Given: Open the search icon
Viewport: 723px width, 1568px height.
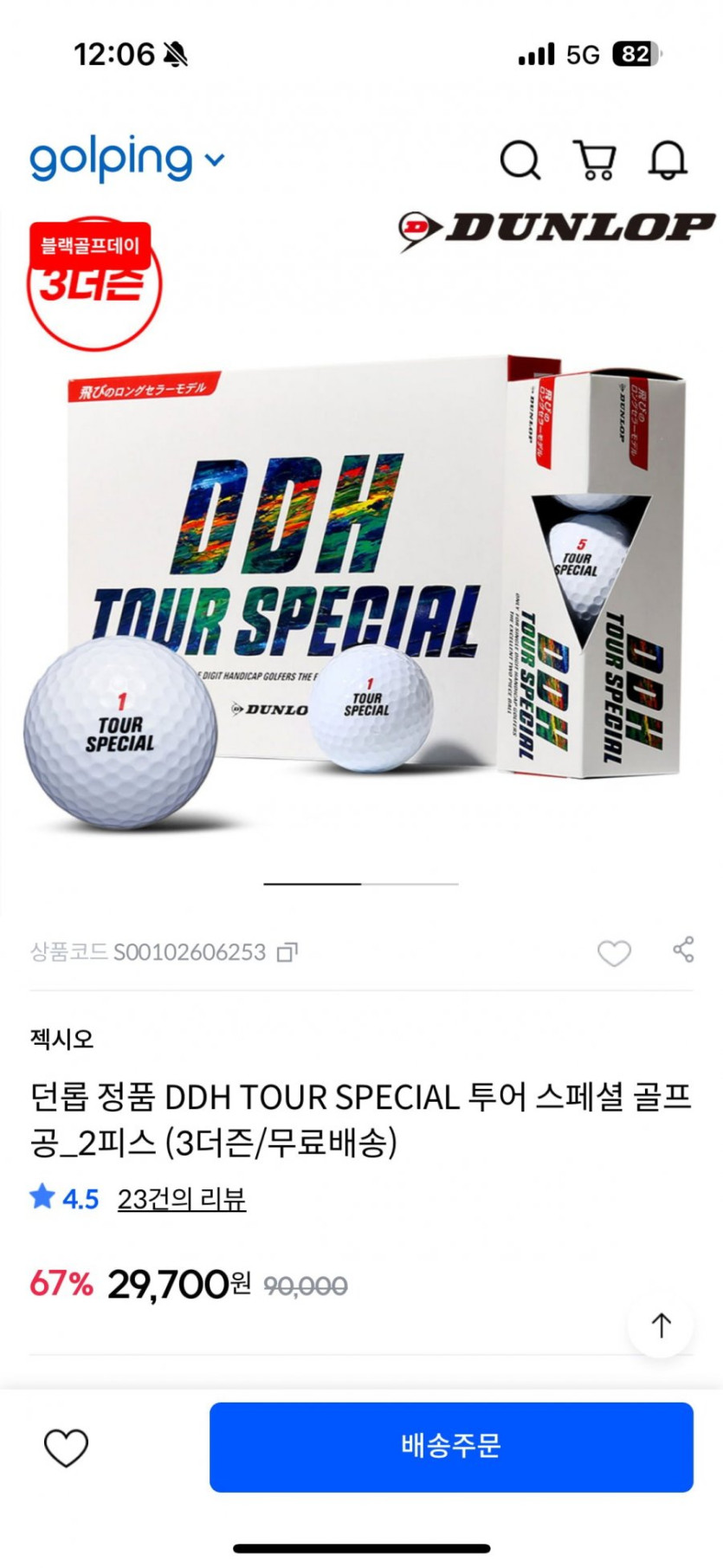Looking at the screenshot, I should 520,159.
